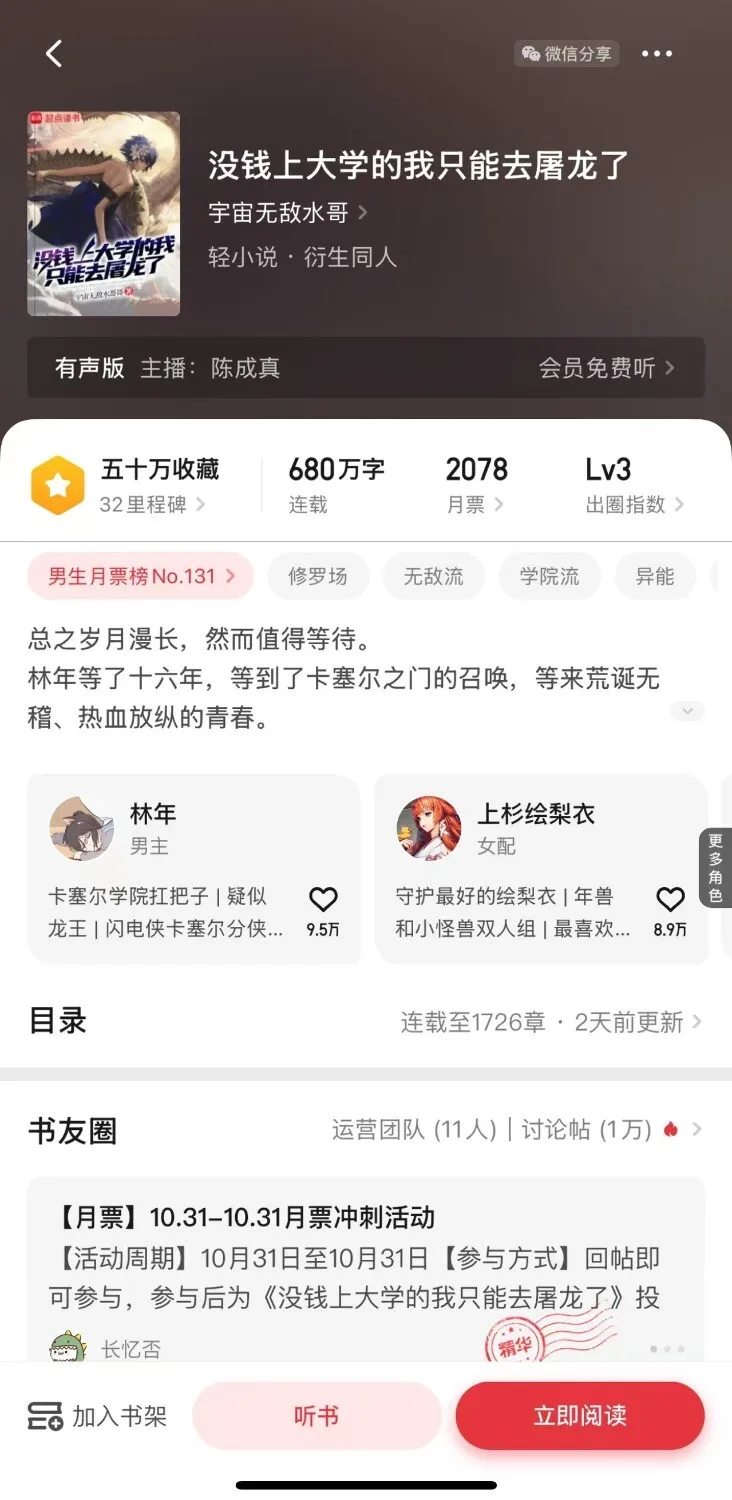The image size is (732, 1500).
Task: Open the 更多角色 side tab
Action: (x=715, y=868)
